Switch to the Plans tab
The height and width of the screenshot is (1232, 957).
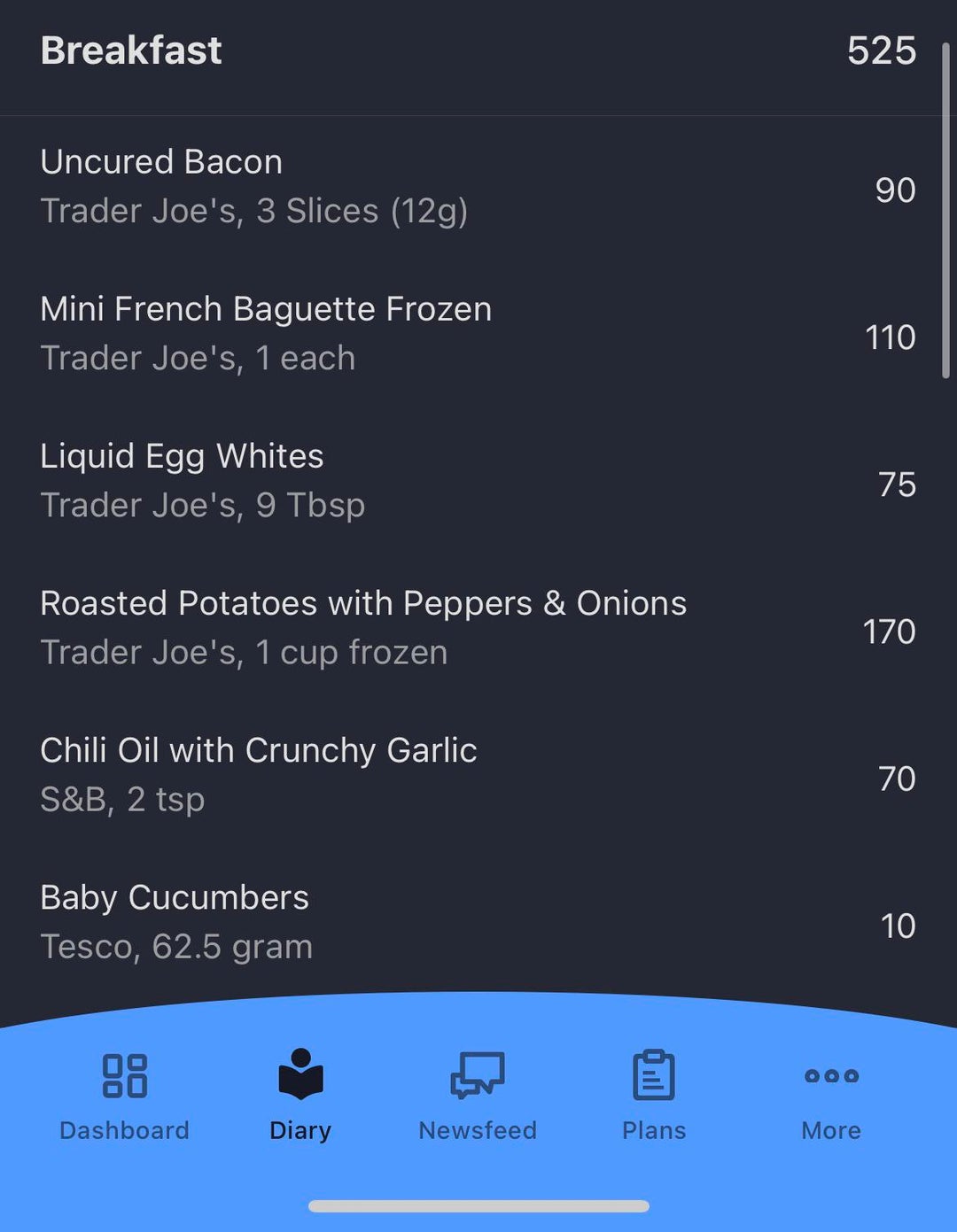click(654, 1095)
